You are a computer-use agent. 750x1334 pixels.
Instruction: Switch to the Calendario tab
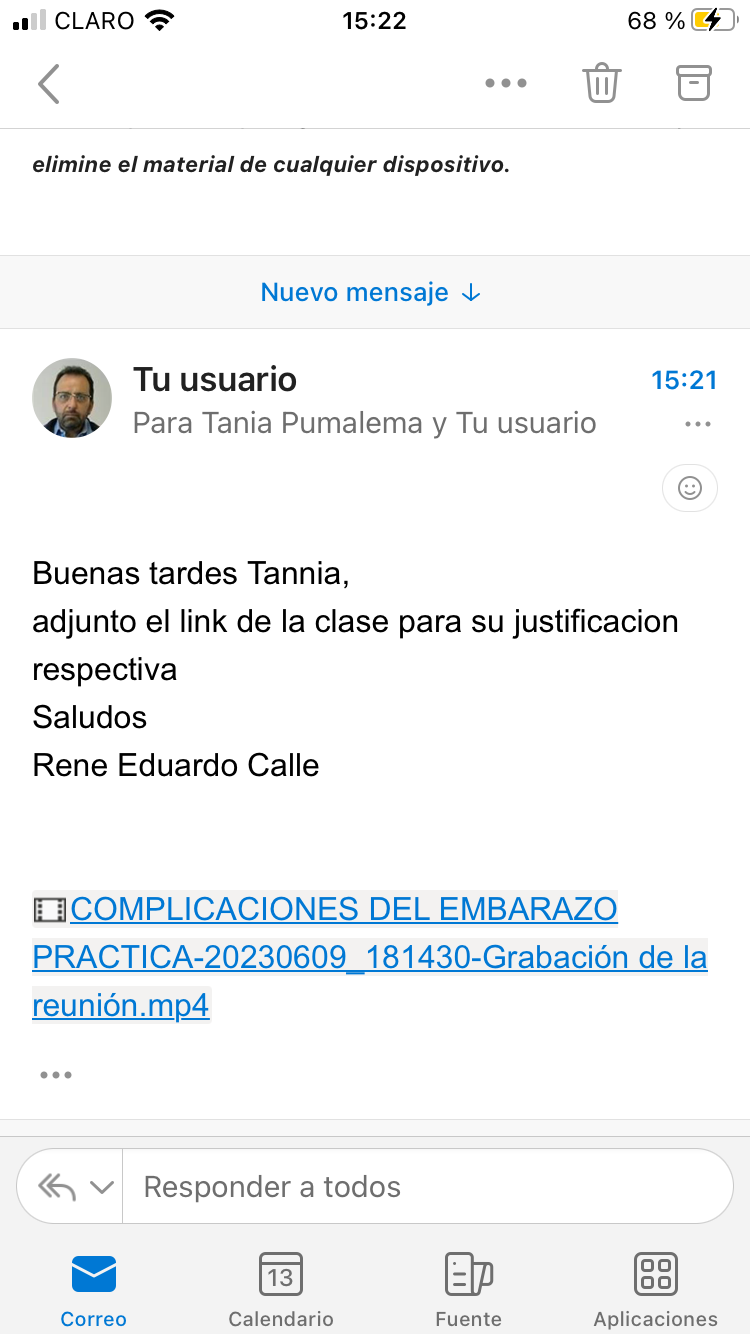281,1289
